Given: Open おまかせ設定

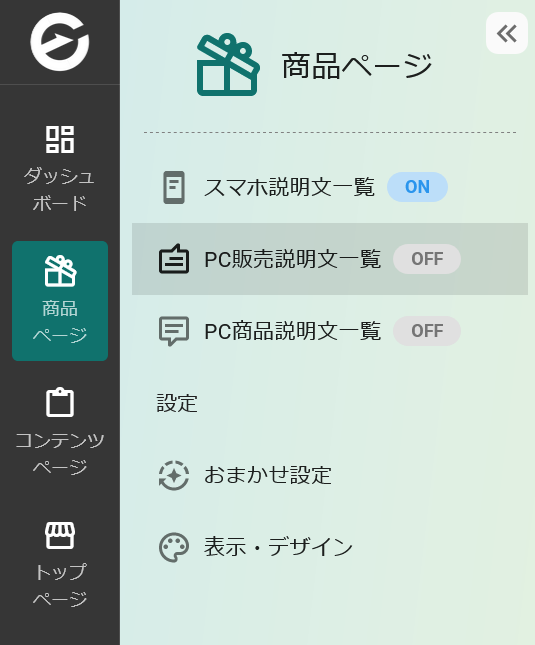Looking at the screenshot, I should tap(330, 475).
